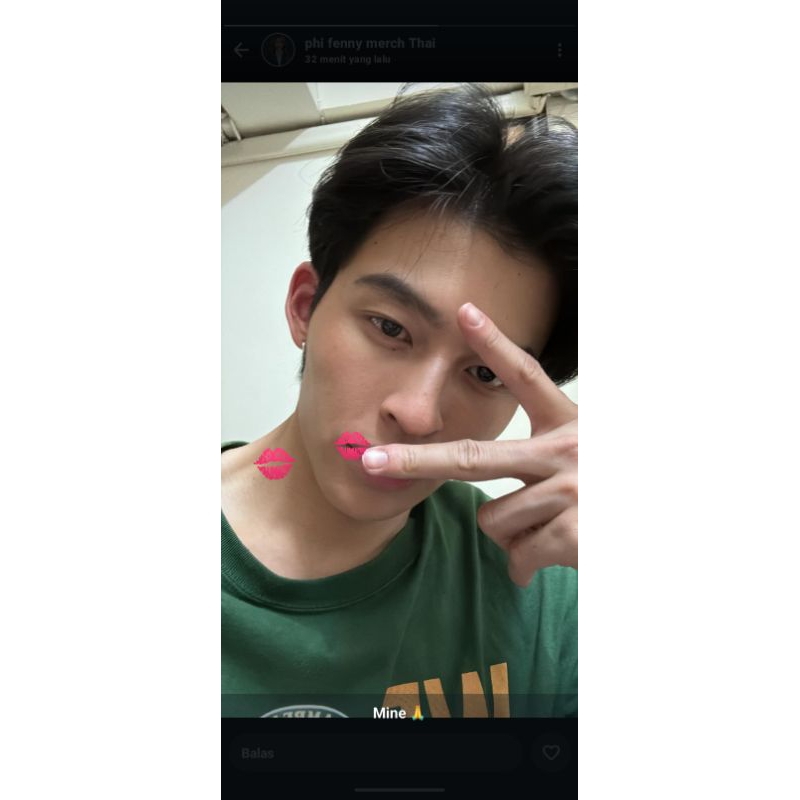Viewport: 800px width, 800px height.
Task: Like this status with the heart
Action: click(x=551, y=752)
